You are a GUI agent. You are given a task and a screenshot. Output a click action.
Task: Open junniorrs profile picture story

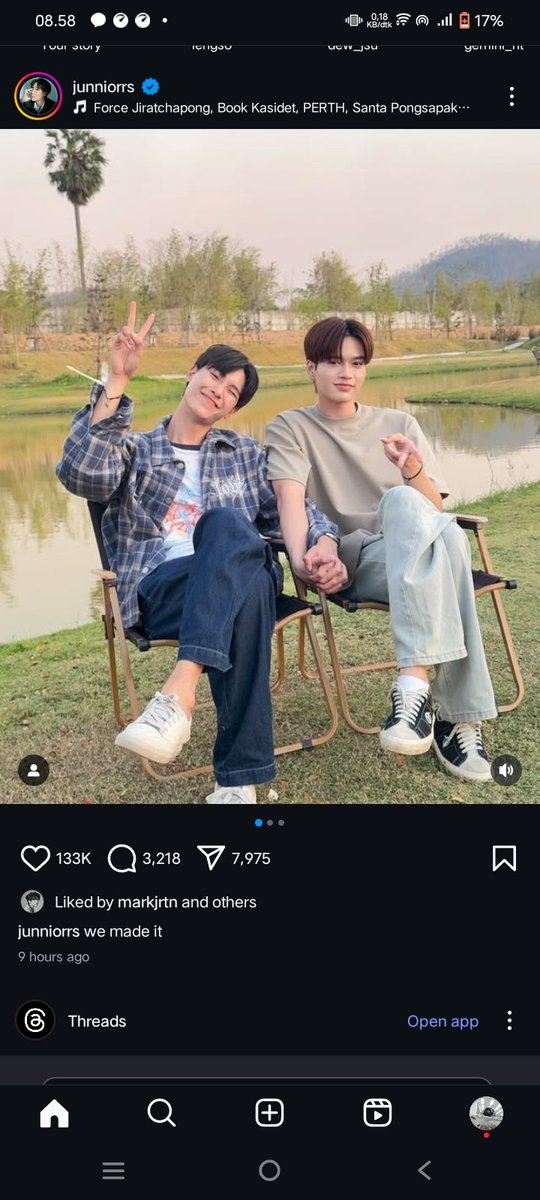[x=38, y=96]
